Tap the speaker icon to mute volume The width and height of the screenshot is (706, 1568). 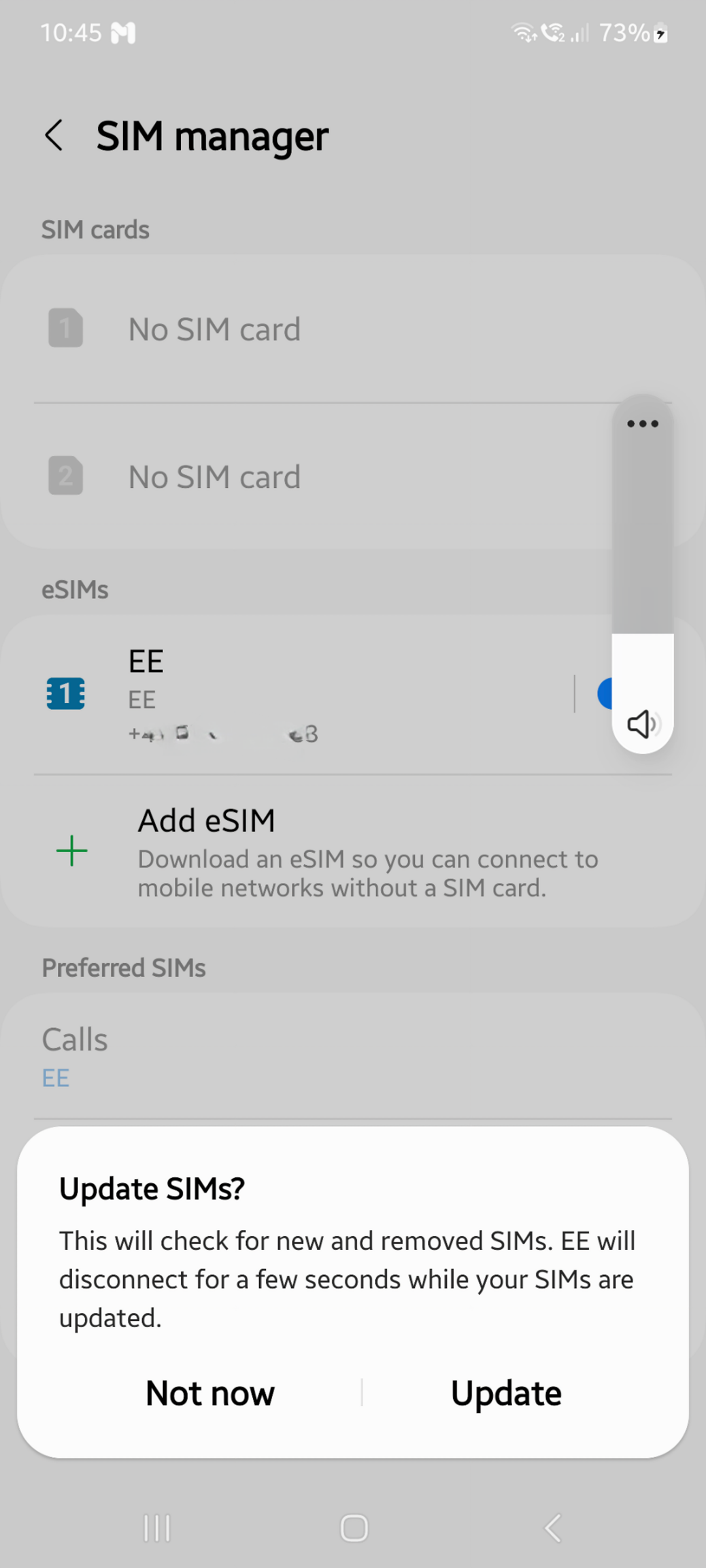tap(643, 724)
